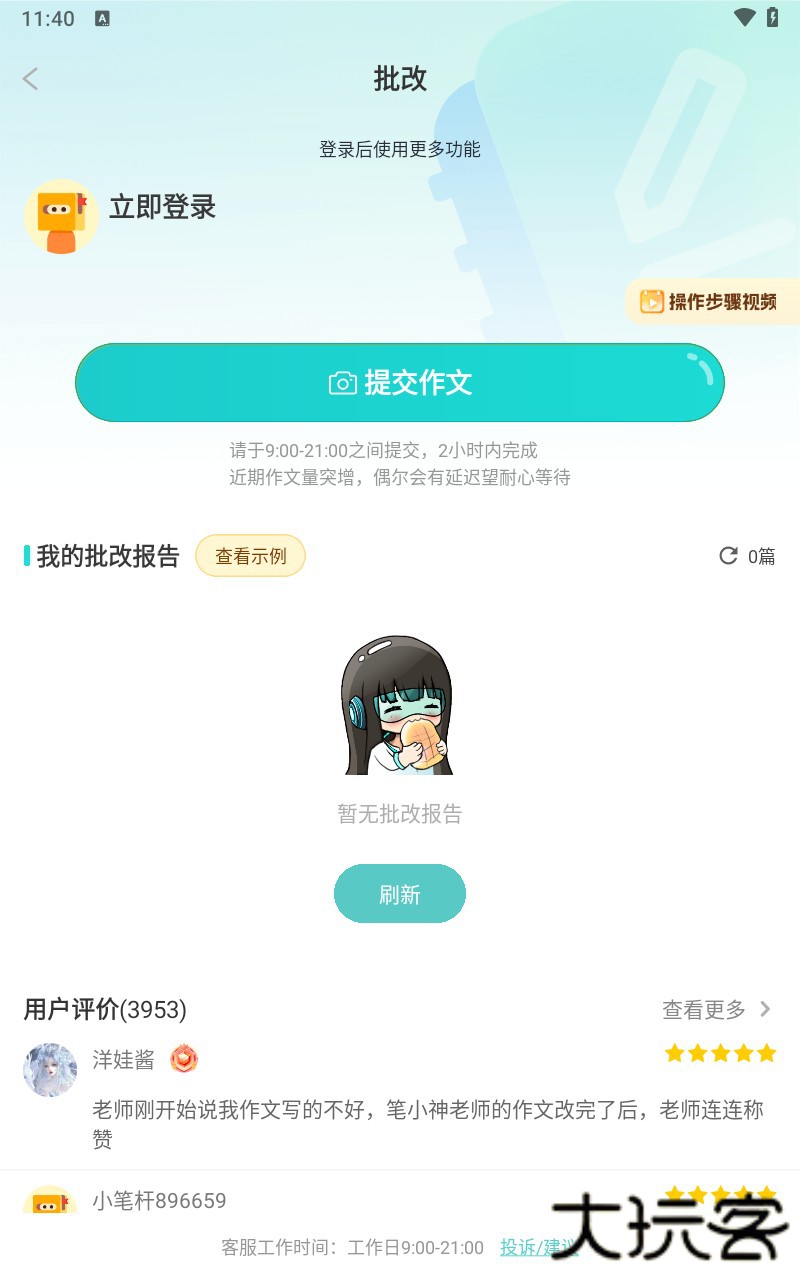The height and width of the screenshot is (1280, 800).
Task: Click the play icon on 操作步骤视频 label
Action: click(x=651, y=301)
